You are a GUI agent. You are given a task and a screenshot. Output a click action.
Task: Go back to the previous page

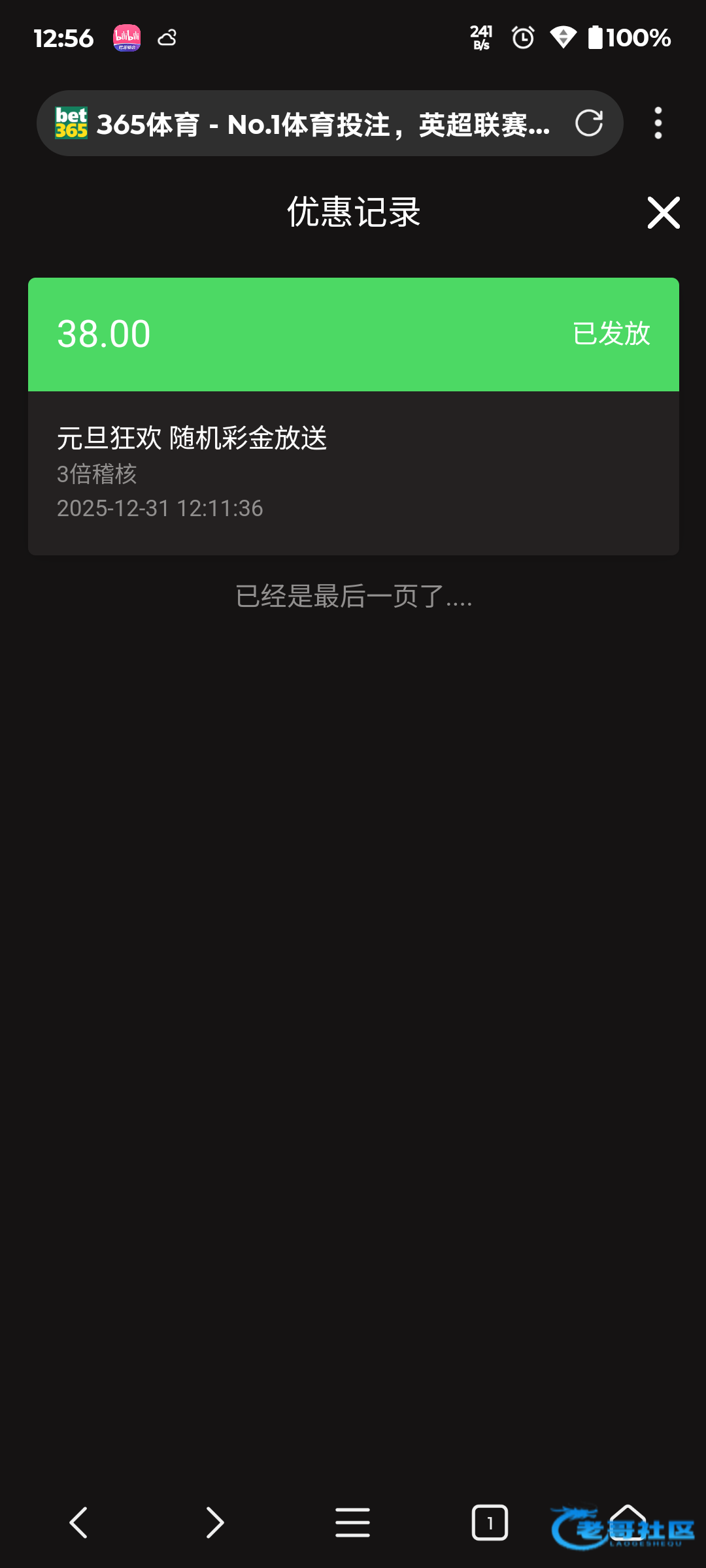tap(78, 1522)
